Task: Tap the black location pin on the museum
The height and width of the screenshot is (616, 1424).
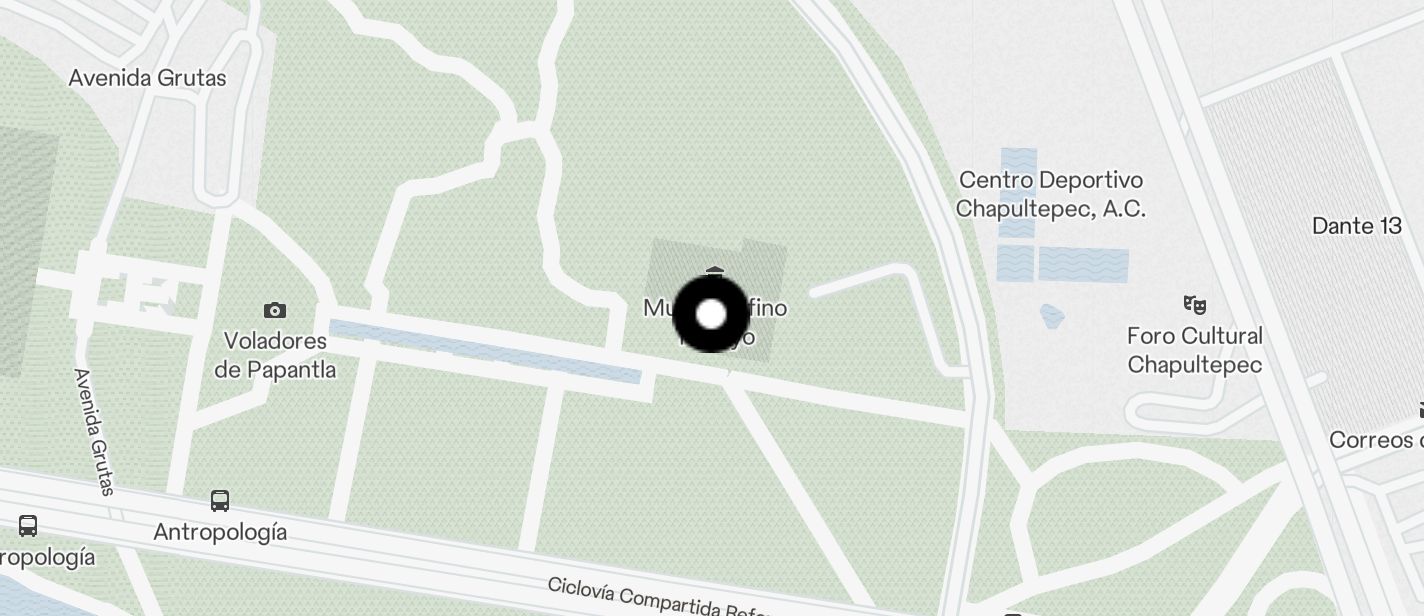Action: tap(711, 314)
